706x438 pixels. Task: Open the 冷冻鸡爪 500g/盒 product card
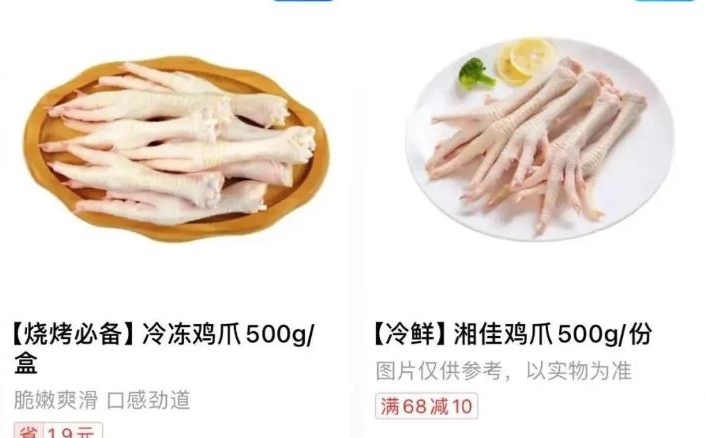pos(174,150)
